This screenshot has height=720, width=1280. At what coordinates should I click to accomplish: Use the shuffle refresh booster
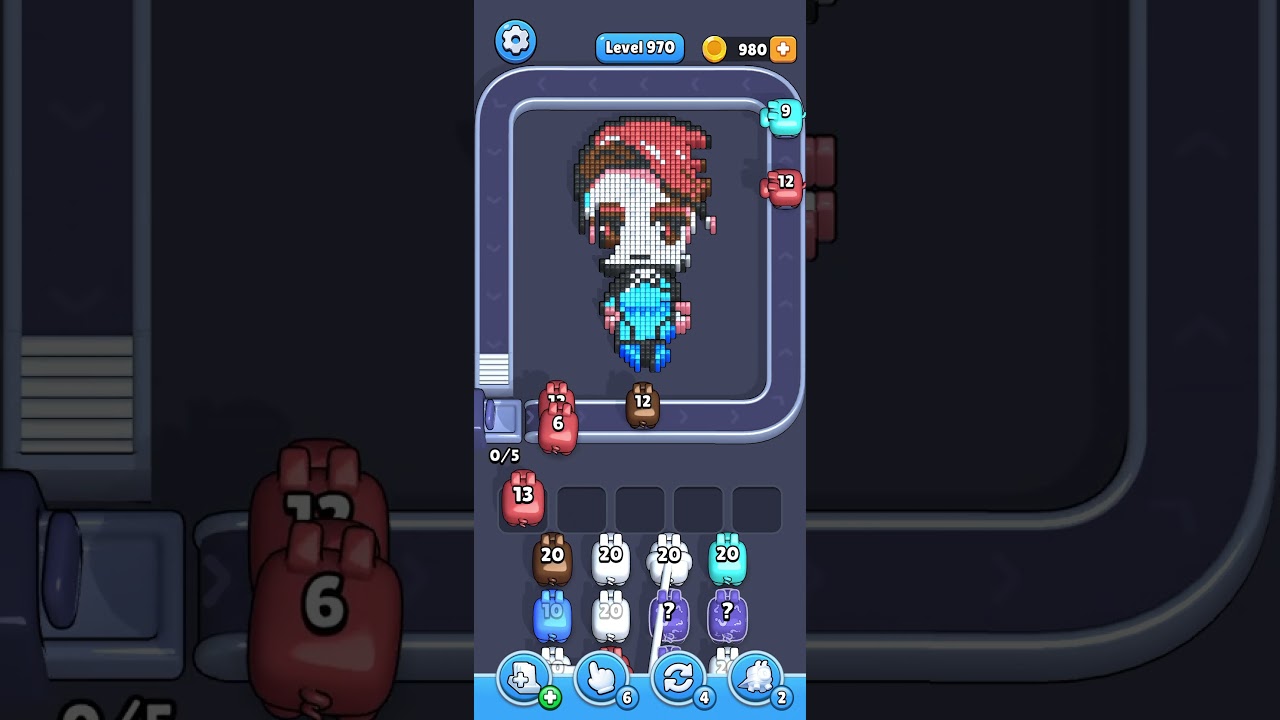point(678,679)
